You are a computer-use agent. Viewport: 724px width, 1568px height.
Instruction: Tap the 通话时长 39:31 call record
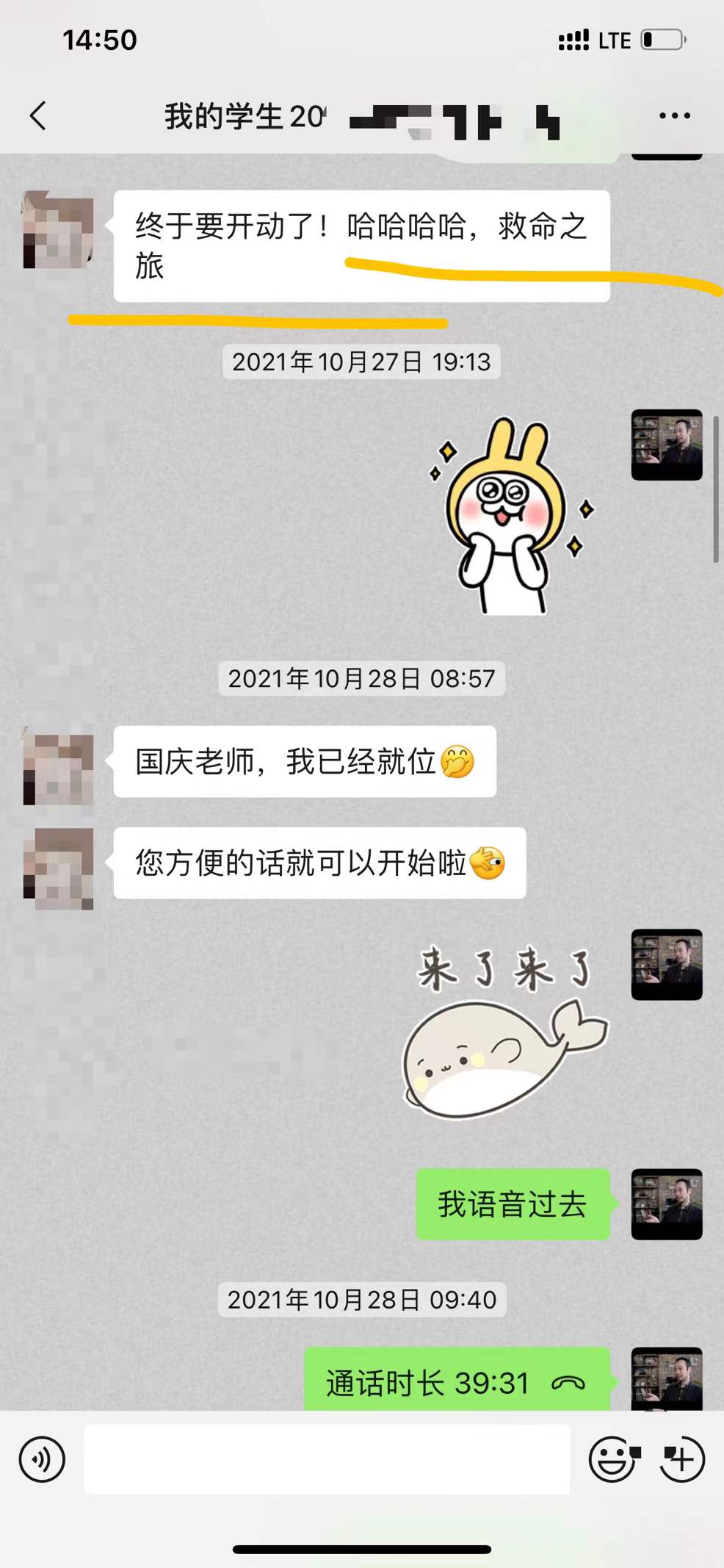point(457,1381)
